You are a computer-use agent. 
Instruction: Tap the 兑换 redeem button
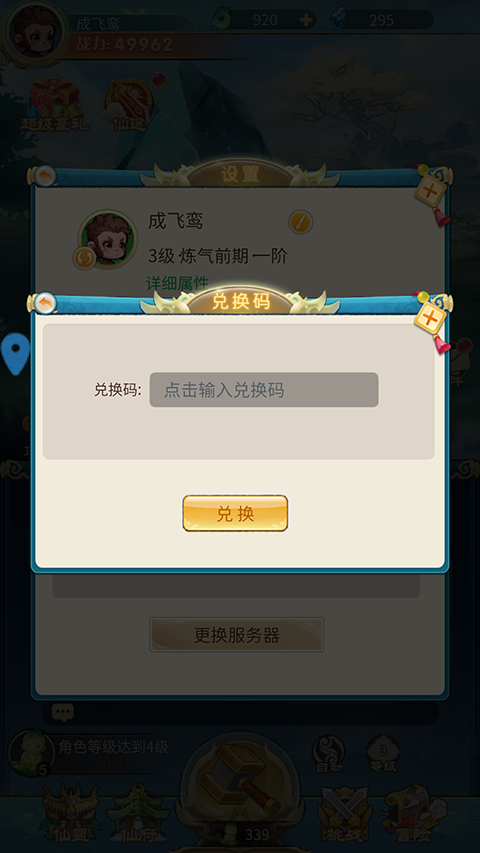(235, 513)
